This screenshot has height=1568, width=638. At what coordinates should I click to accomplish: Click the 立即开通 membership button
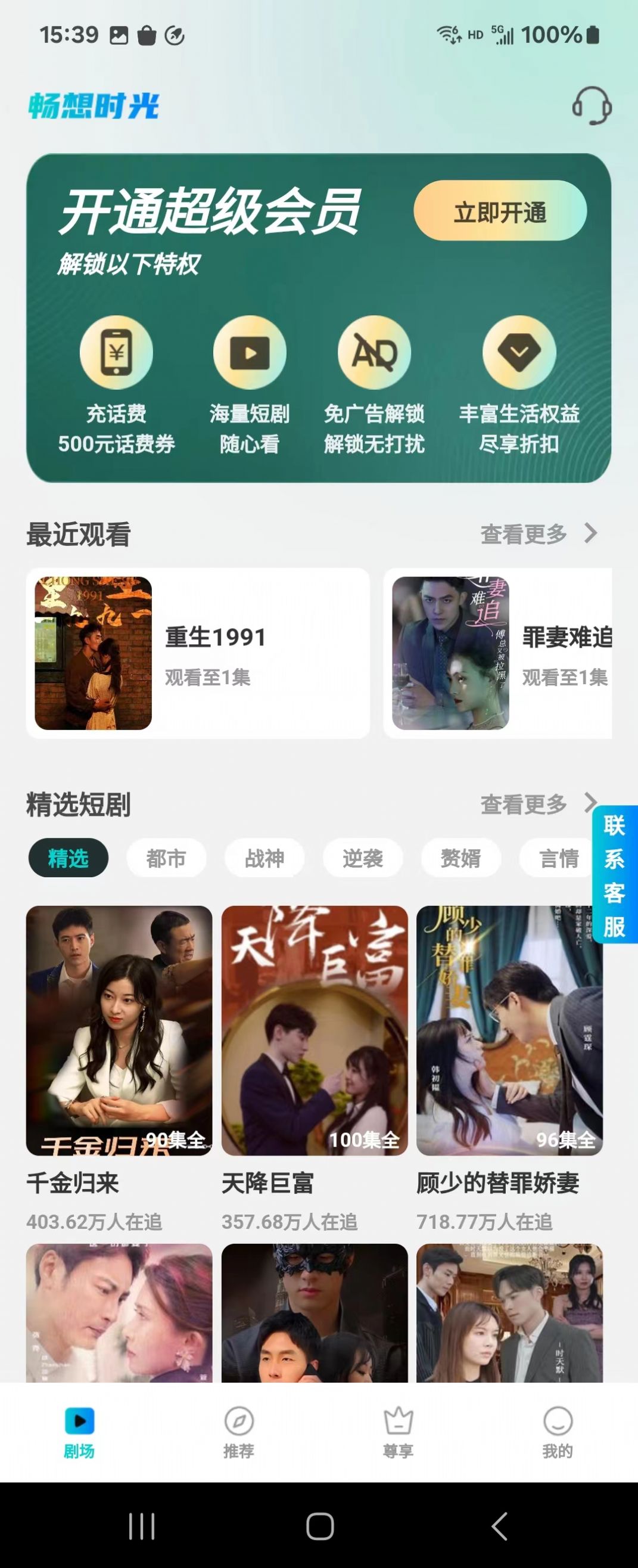click(x=500, y=212)
